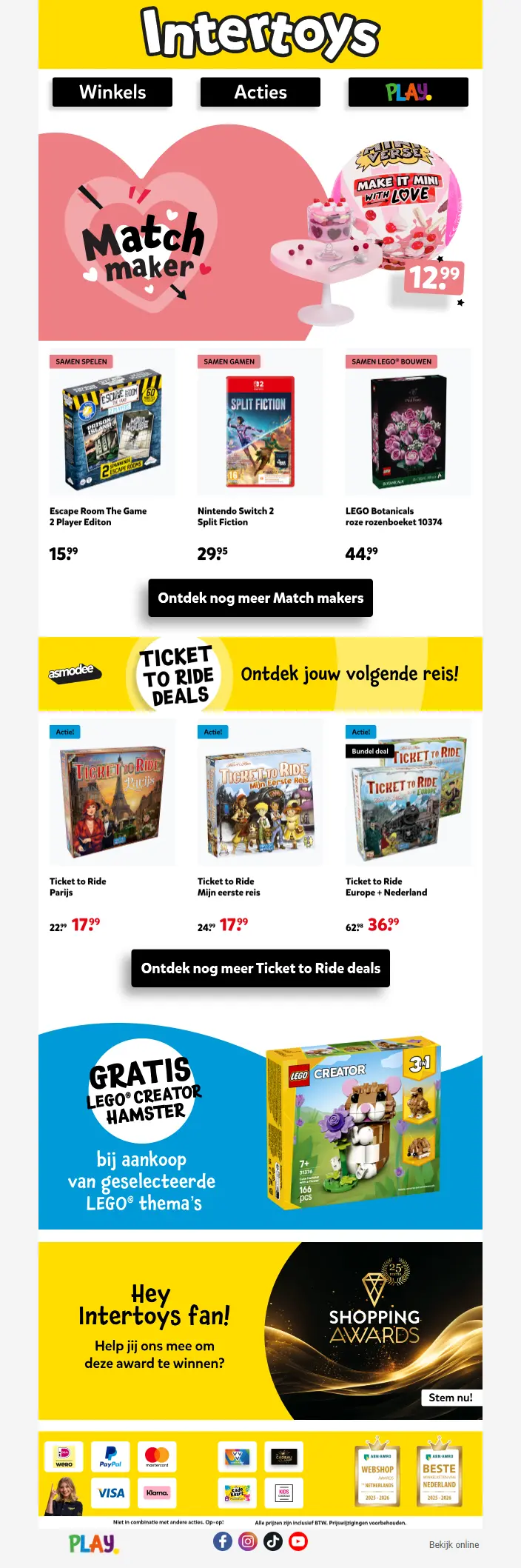Open the PLAY button at top
The height and width of the screenshot is (1568, 521).
[x=408, y=93]
